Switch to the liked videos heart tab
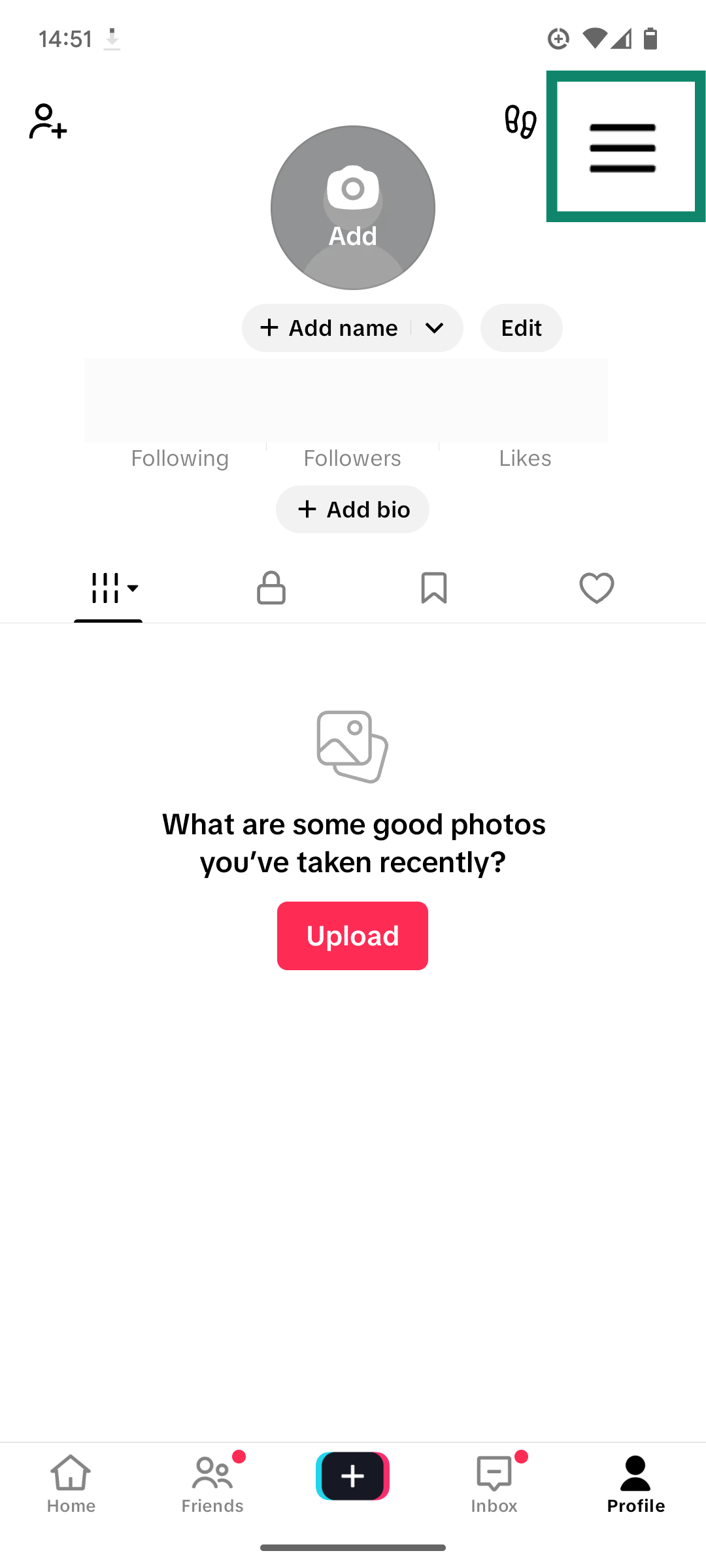 pos(596,587)
